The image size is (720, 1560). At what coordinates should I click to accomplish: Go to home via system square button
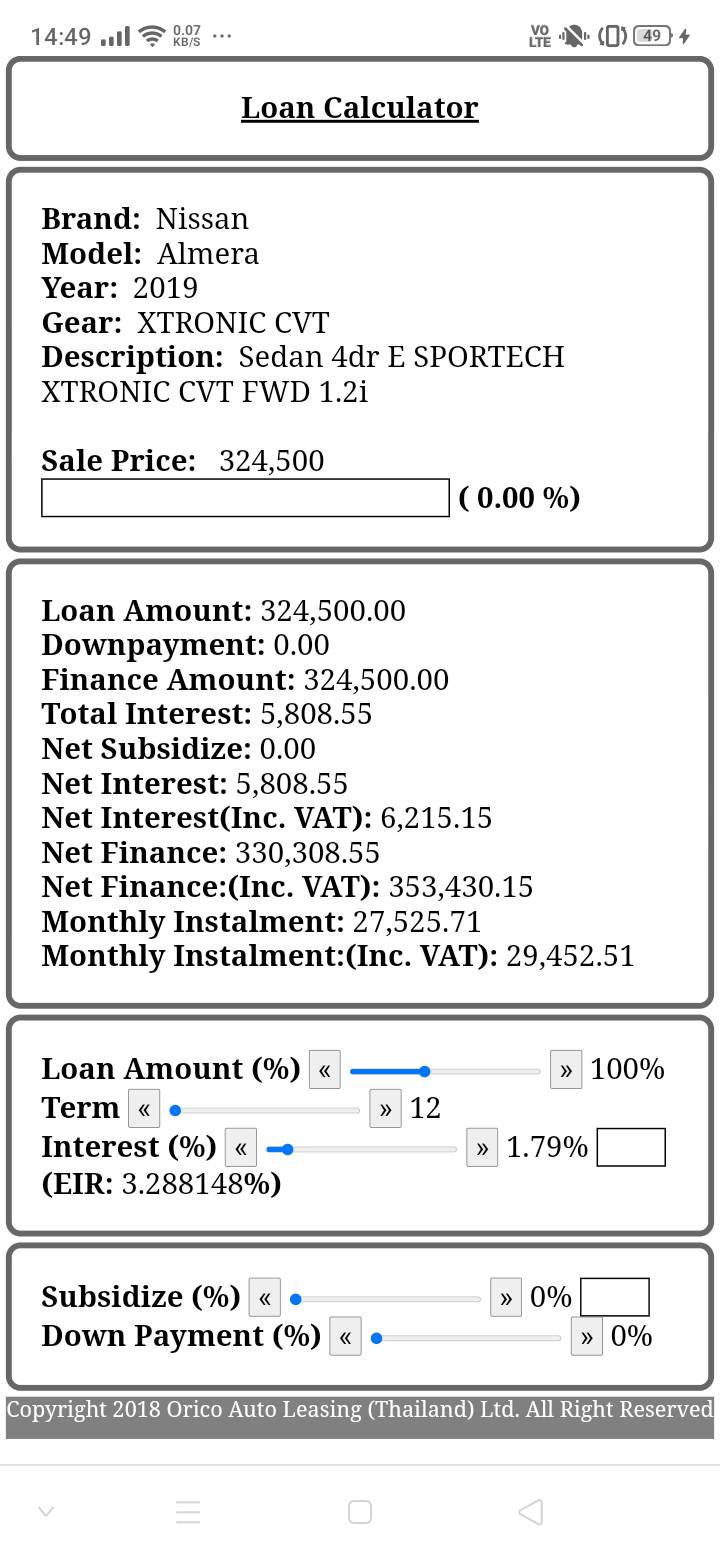(360, 1511)
